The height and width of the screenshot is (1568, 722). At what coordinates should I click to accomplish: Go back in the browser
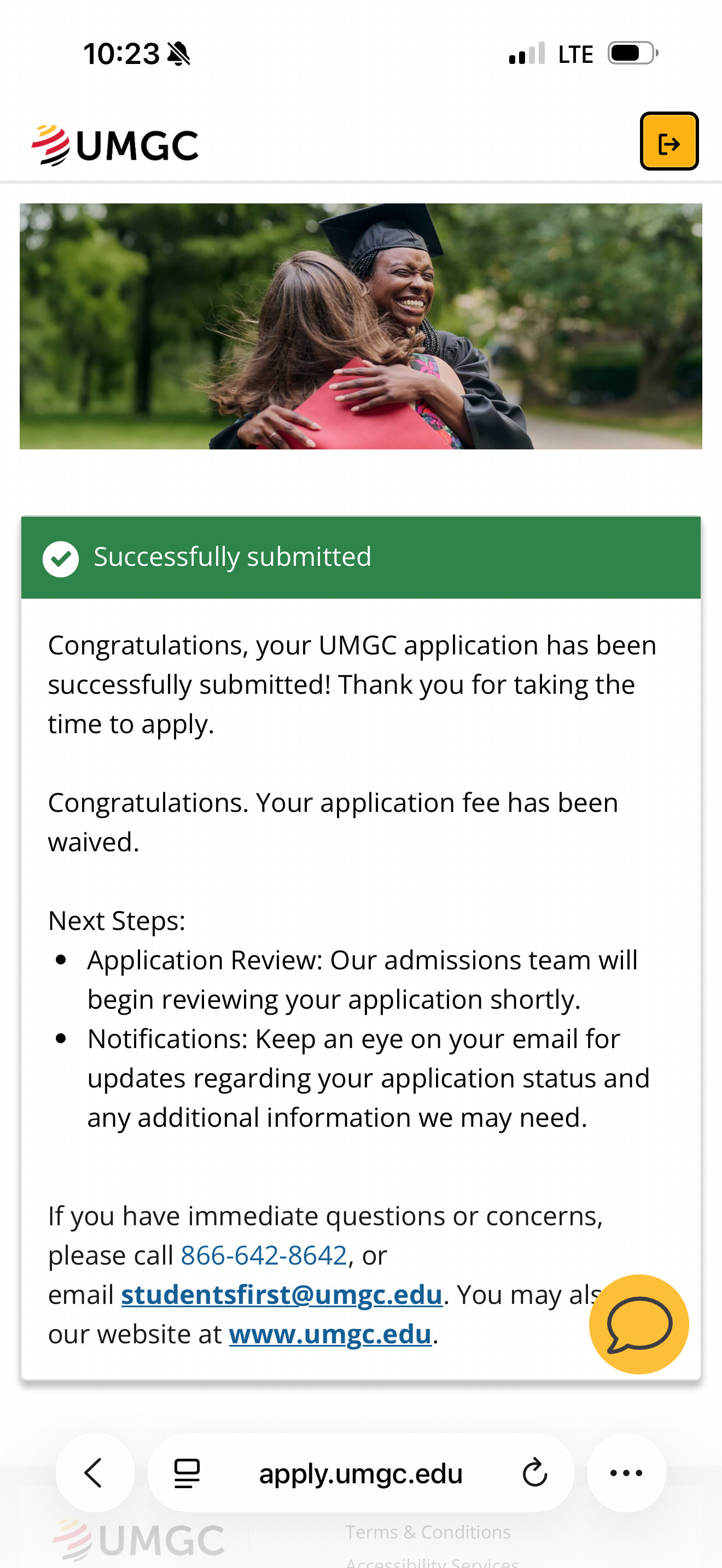coord(95,1473)
